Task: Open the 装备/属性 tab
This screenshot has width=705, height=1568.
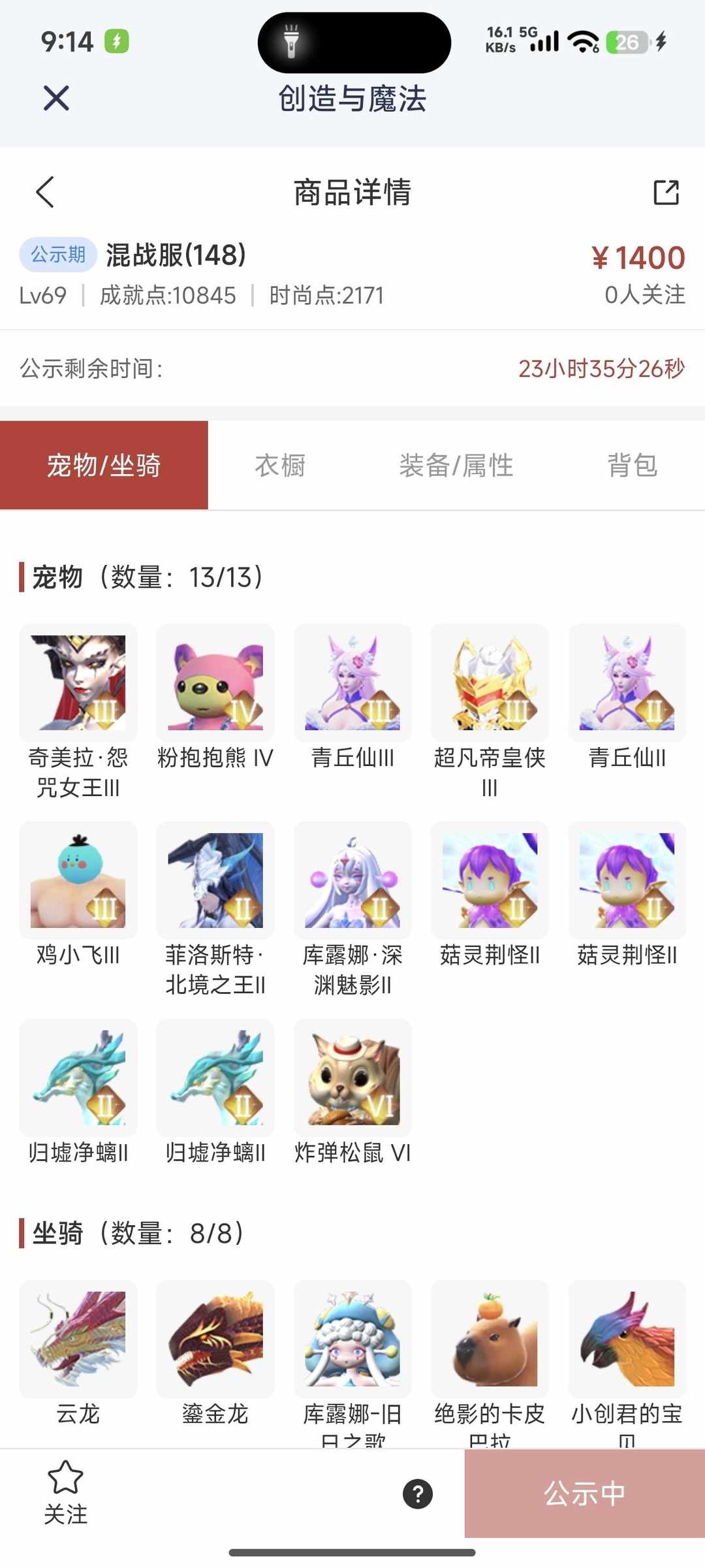Action: 457,464
